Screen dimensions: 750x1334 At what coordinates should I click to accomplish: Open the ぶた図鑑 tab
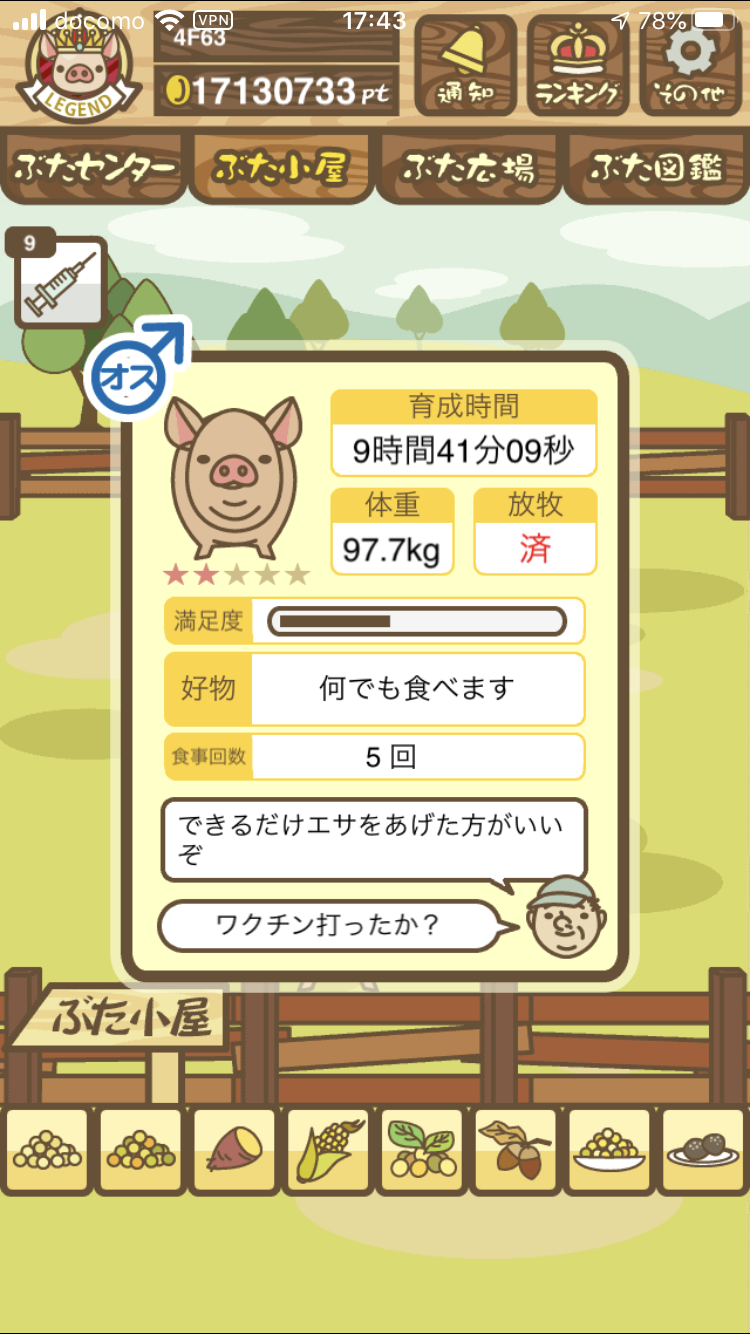tap(656, 167)
